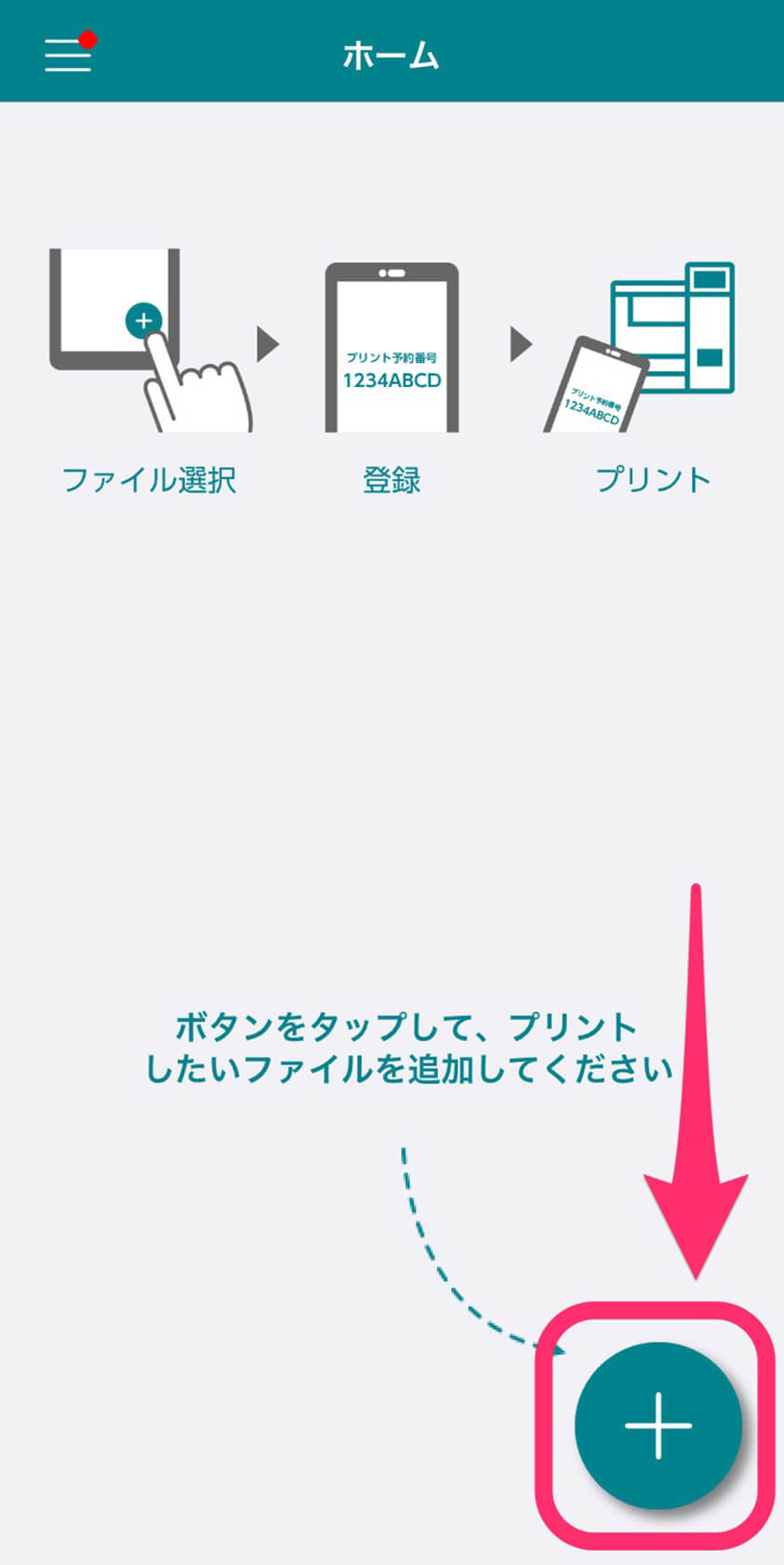The image size is (784, 1565).
Task: Open the hamburger menu
Action: point(68,55)
